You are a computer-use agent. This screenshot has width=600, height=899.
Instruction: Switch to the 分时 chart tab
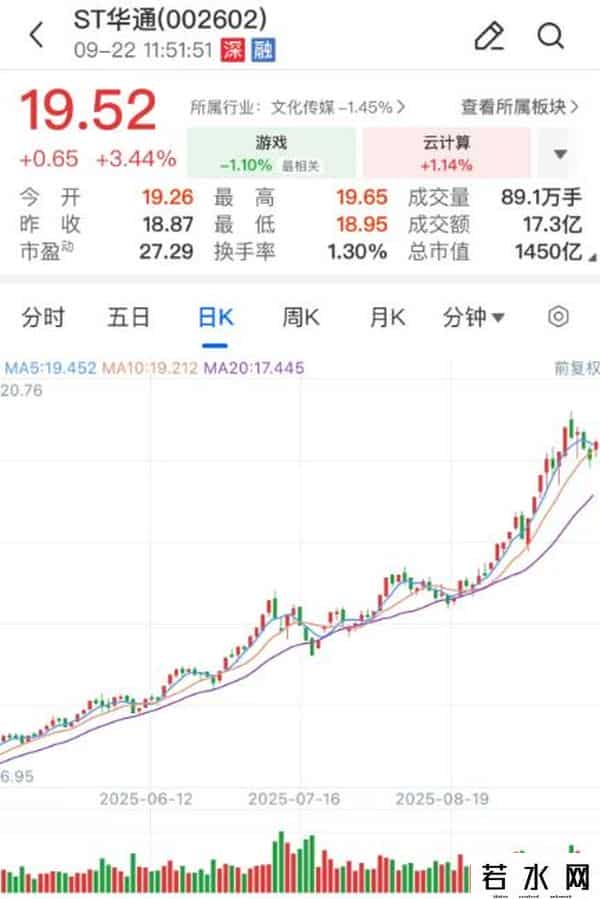click(x=43, y=318)
